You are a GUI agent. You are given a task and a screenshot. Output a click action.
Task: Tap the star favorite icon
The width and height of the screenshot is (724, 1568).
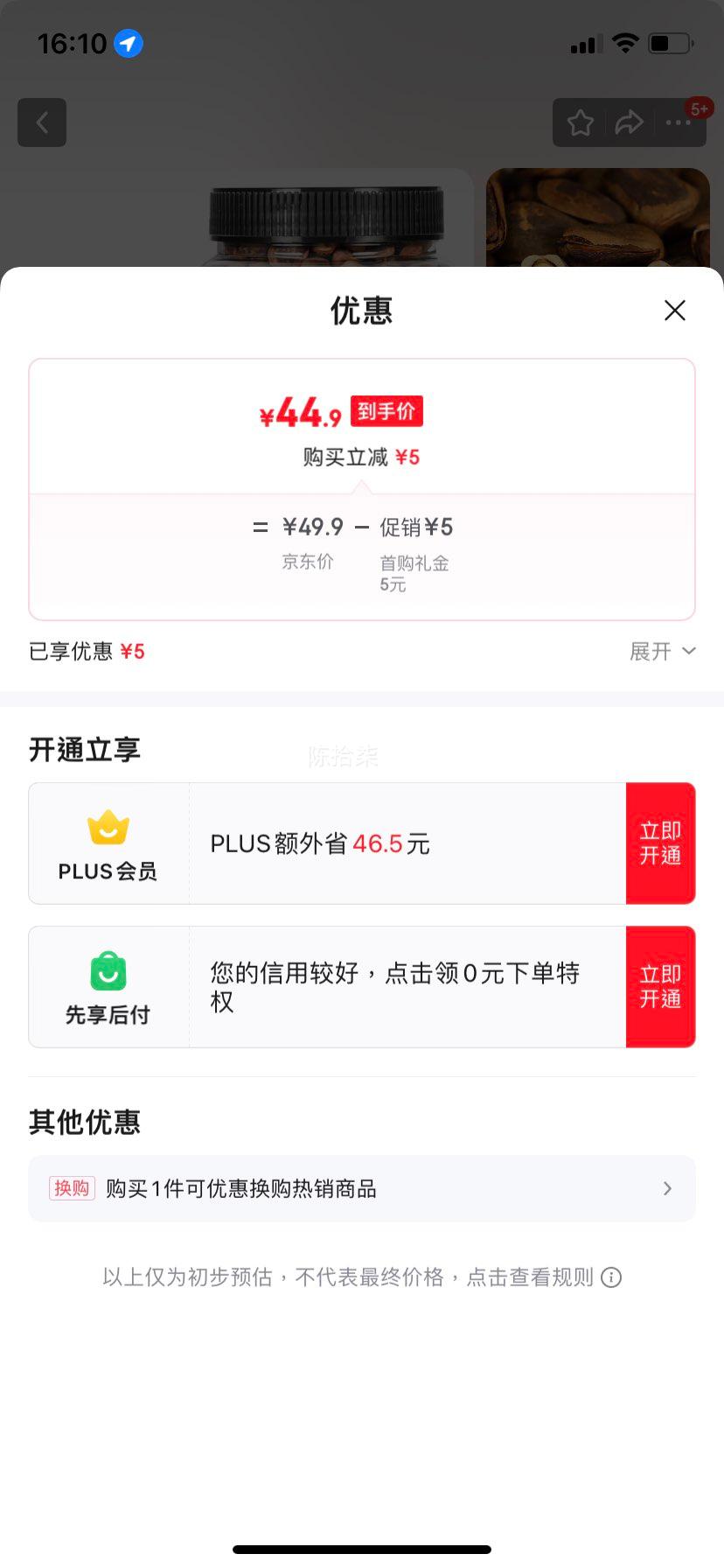pyautogui.click(x=582, y=122)
